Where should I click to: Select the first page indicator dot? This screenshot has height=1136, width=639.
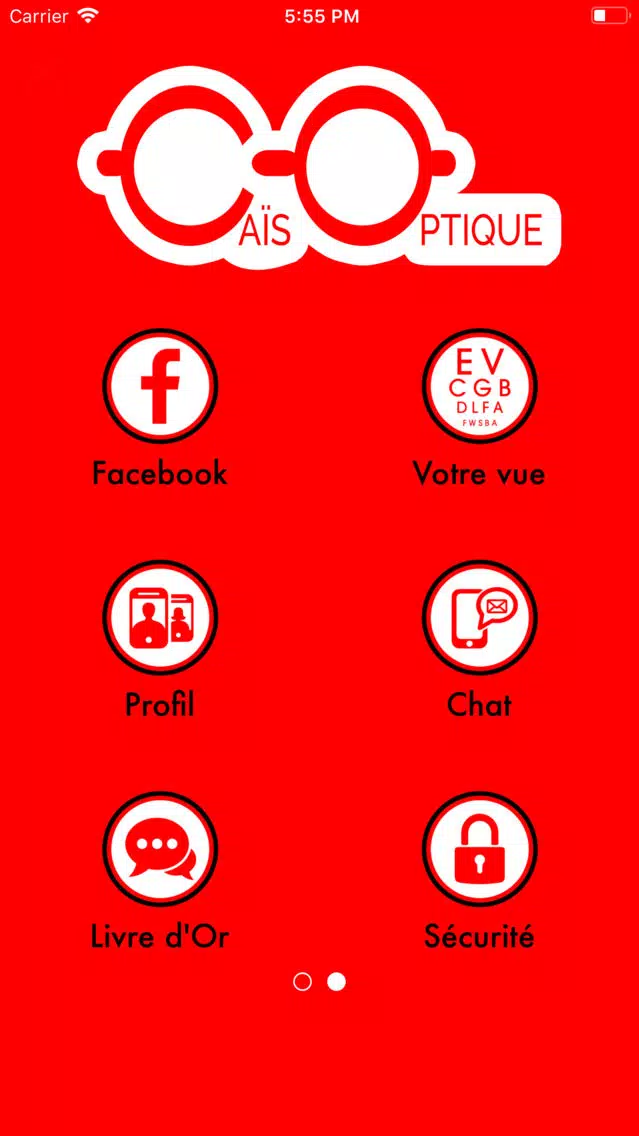click(302, 982)
